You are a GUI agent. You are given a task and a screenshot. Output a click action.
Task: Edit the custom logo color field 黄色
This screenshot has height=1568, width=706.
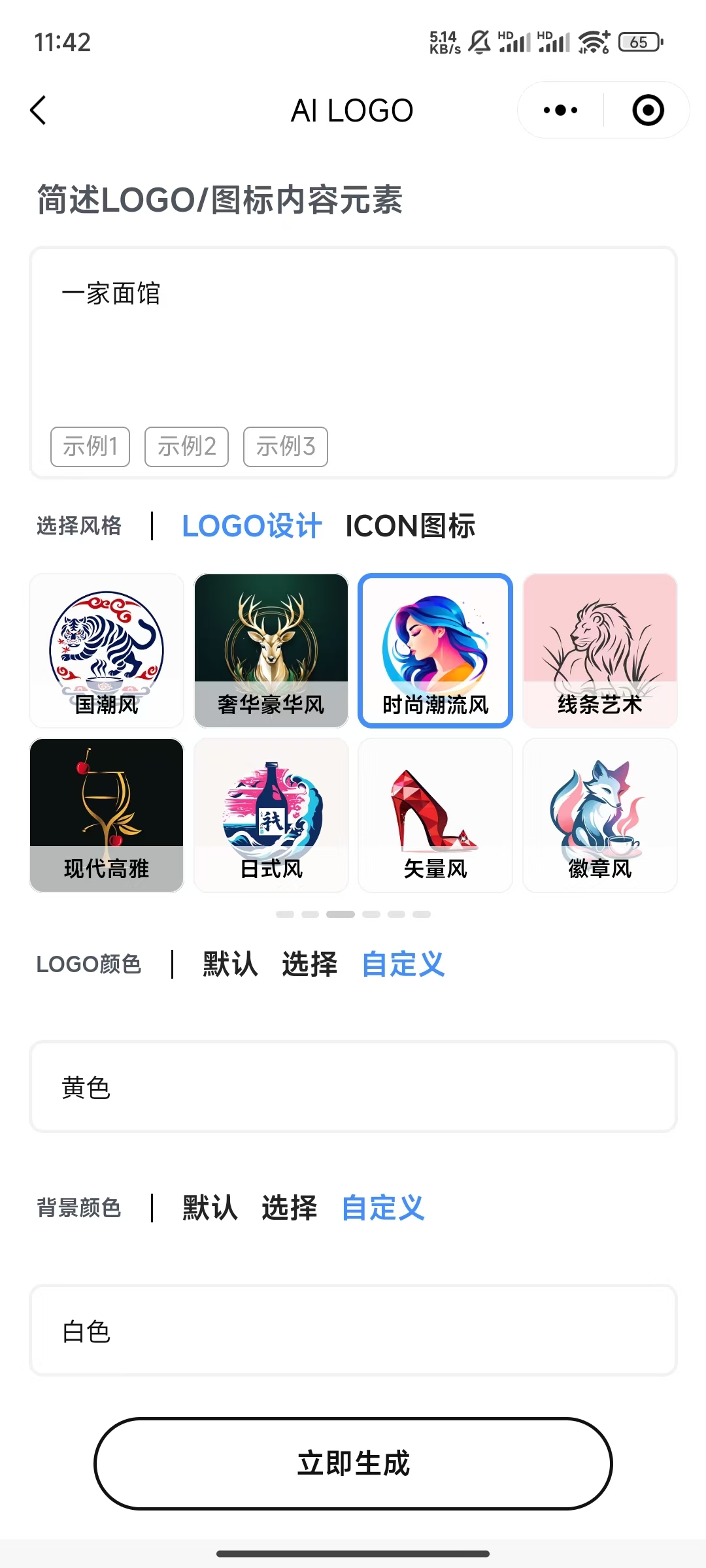[353, 1087]
